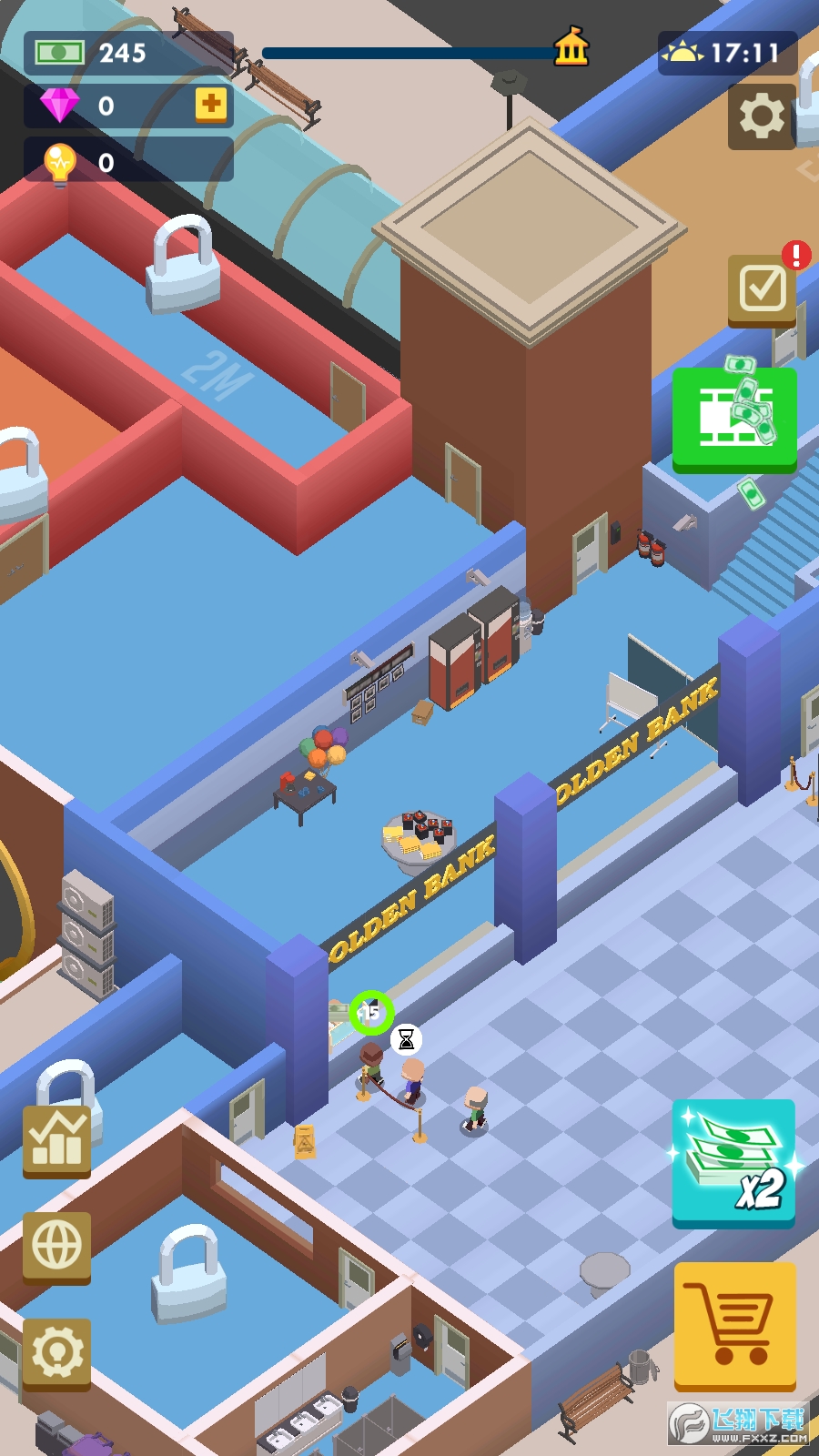The image size is (819, 1456).
Task: Open the settings gear at top right
Action: pos(761,116)
